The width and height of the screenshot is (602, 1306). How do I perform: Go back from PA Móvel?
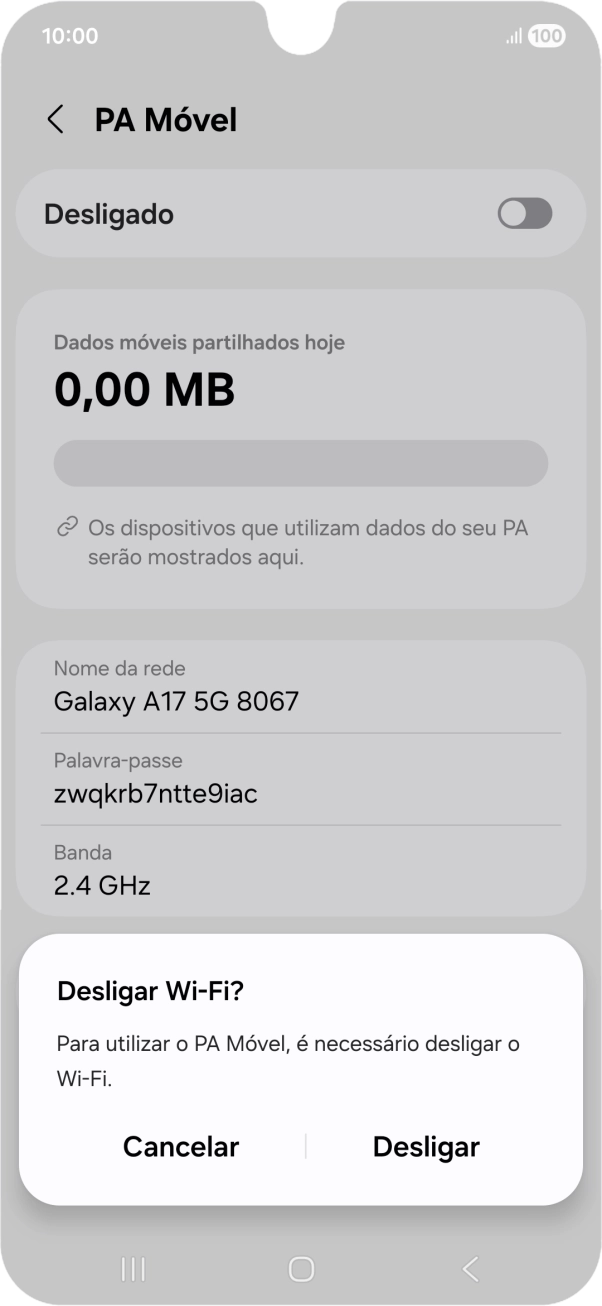pyautogui.click(x=56, y=120)
